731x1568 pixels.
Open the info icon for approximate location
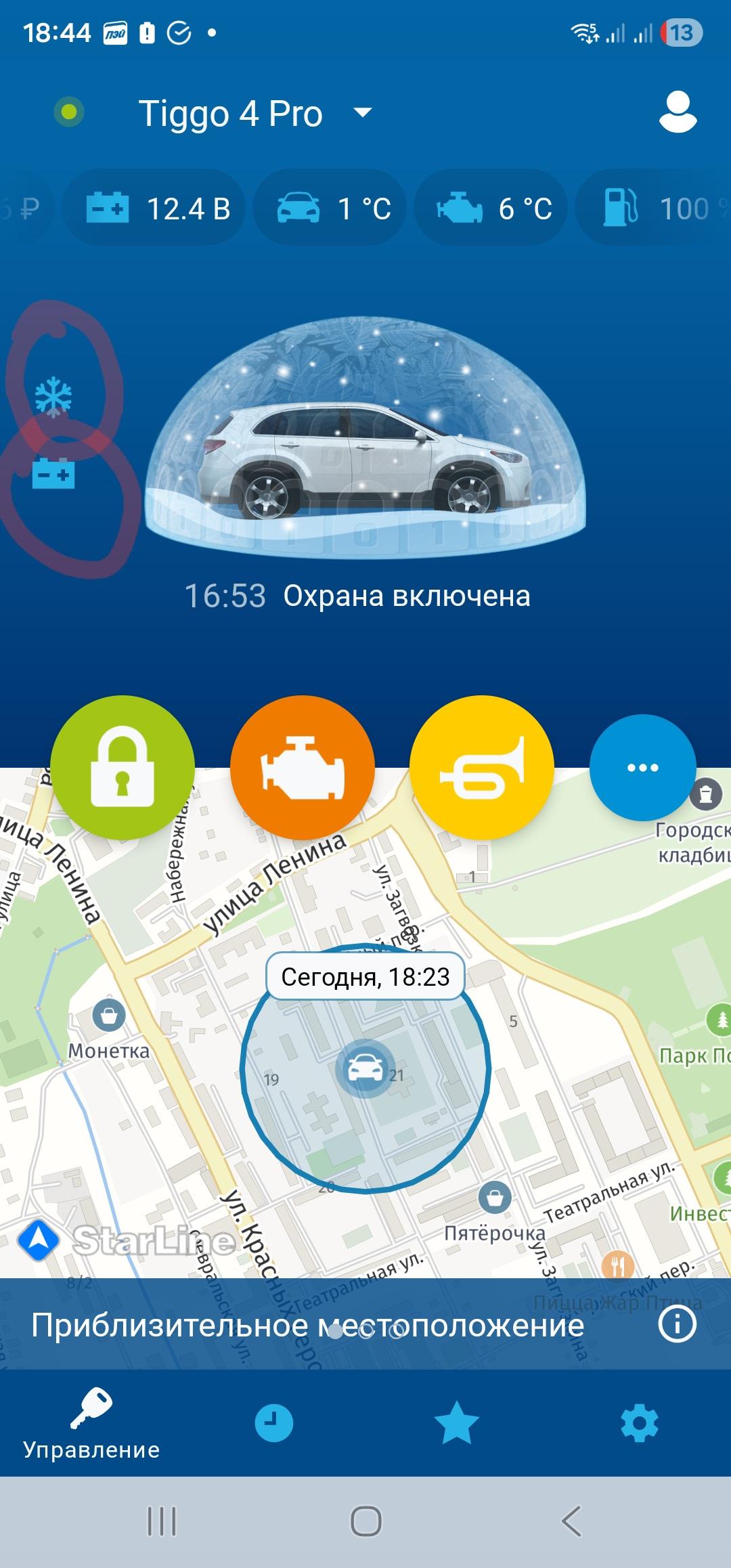[x=677, y=1324]
